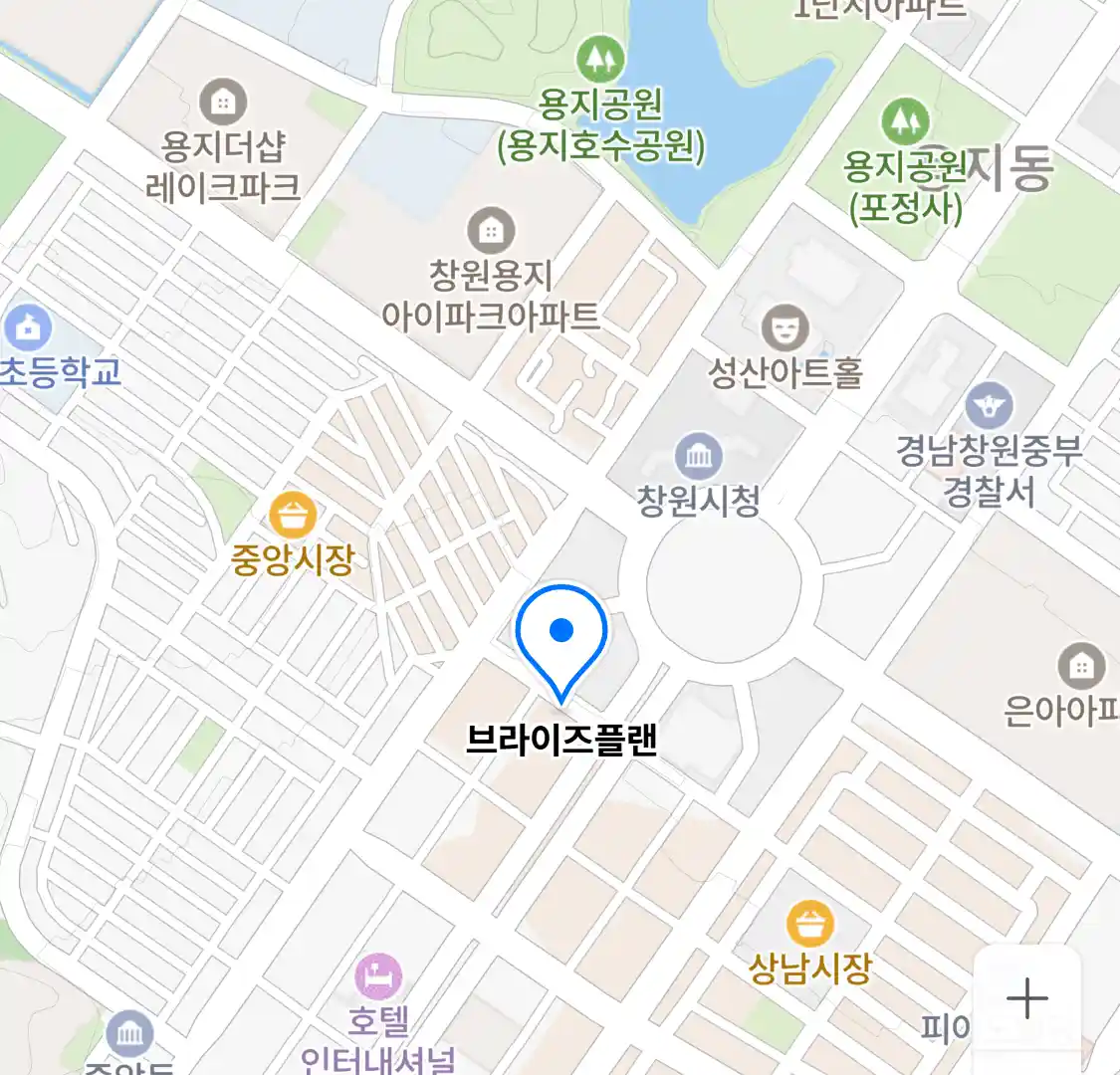Open the 용지더샵레이크파크 apartment marker
The image size is (1120, 1075).
point(223,102)
